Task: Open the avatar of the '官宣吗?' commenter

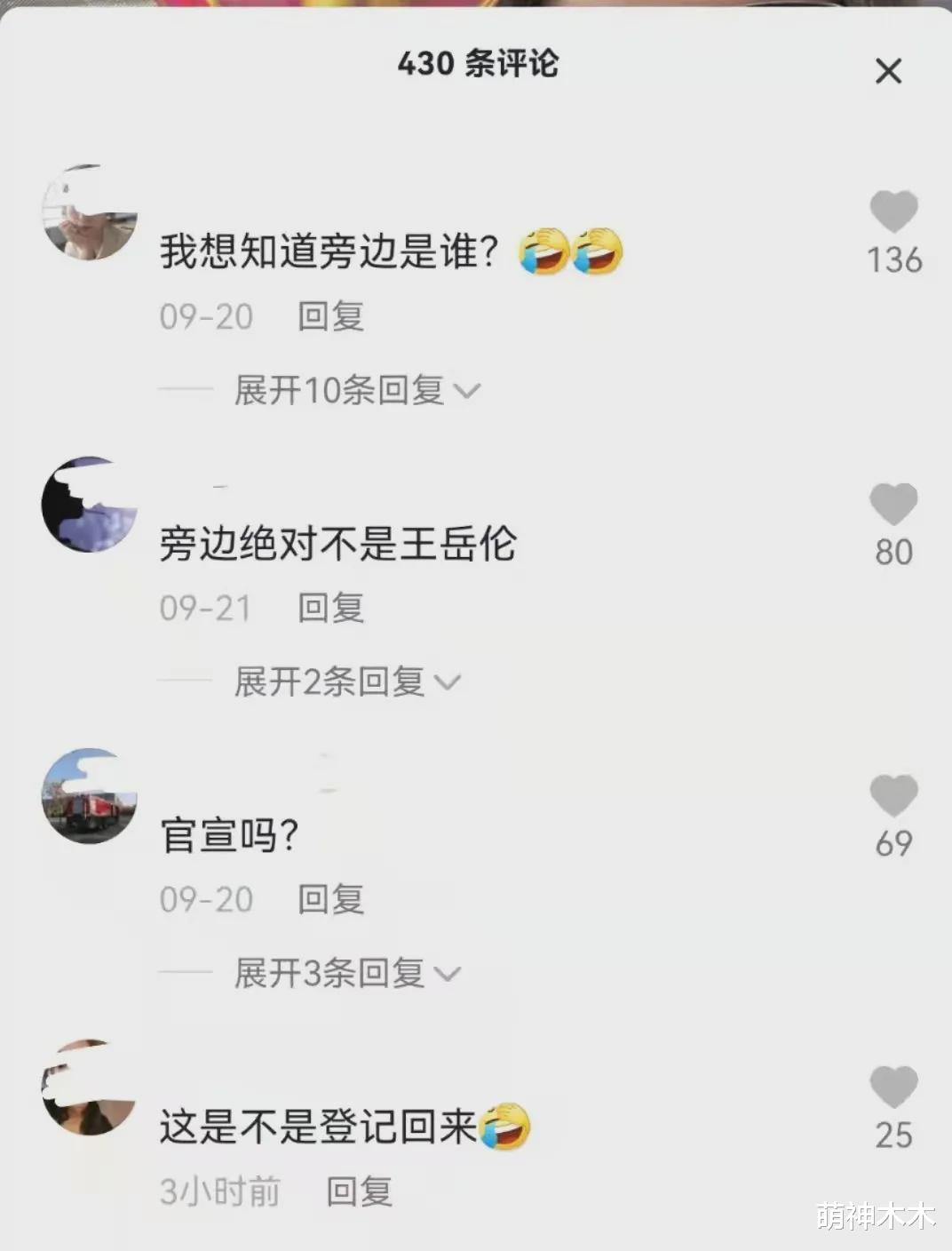Action: pyautogui.click(x=89, y=795)
